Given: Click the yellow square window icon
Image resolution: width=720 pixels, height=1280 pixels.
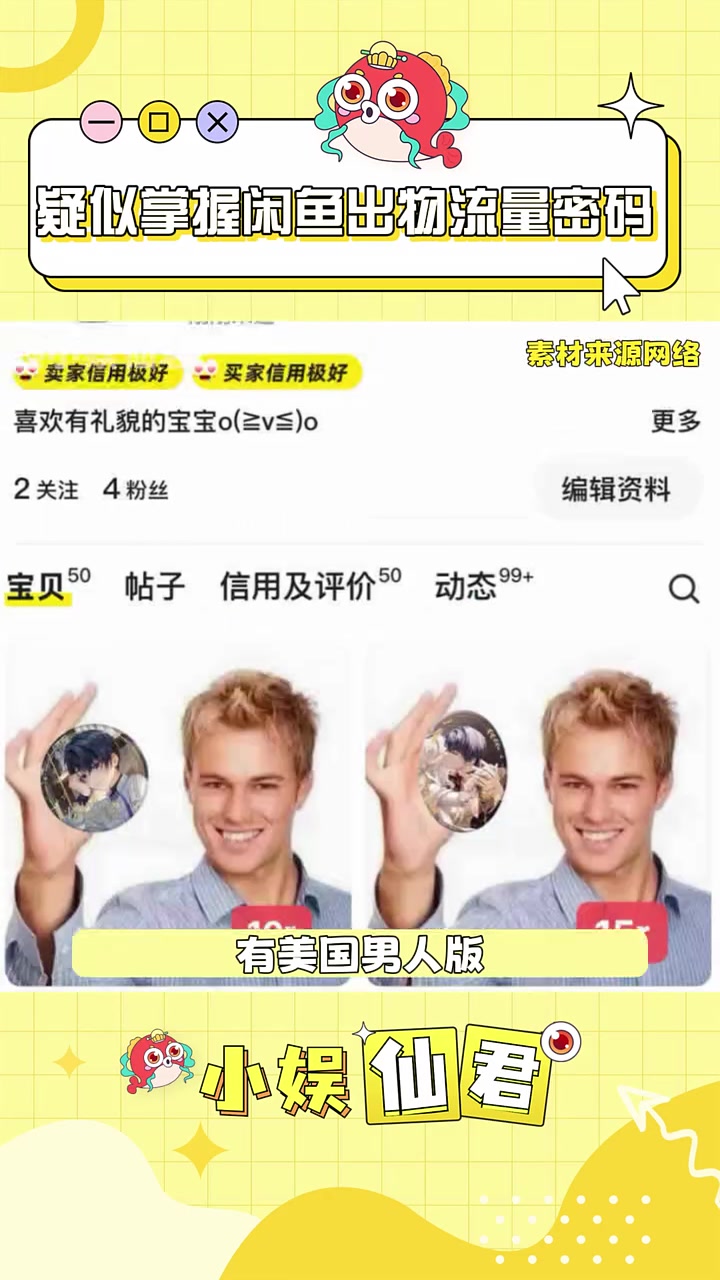Looking at the screenshot, I should 159,122.
